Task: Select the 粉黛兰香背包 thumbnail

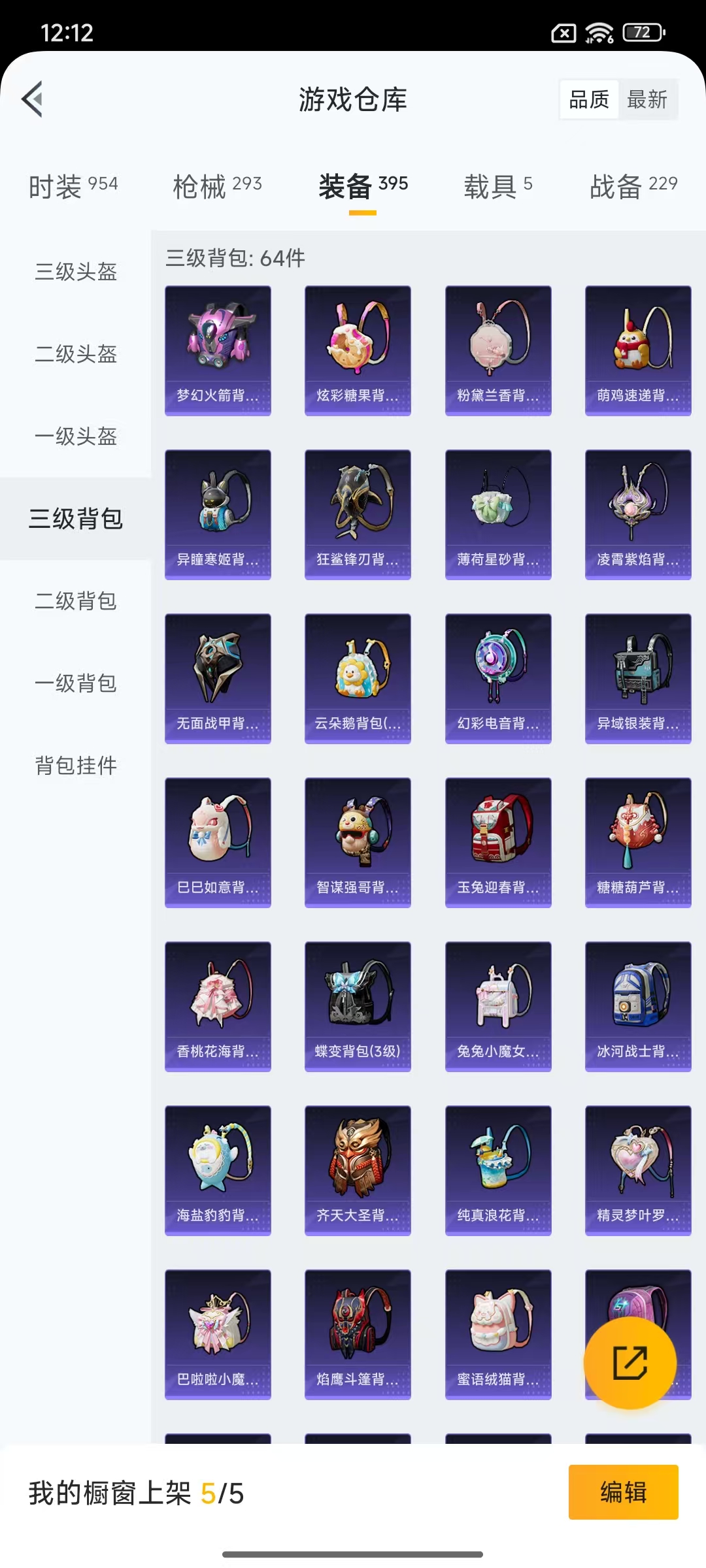Action: (497, 350)
